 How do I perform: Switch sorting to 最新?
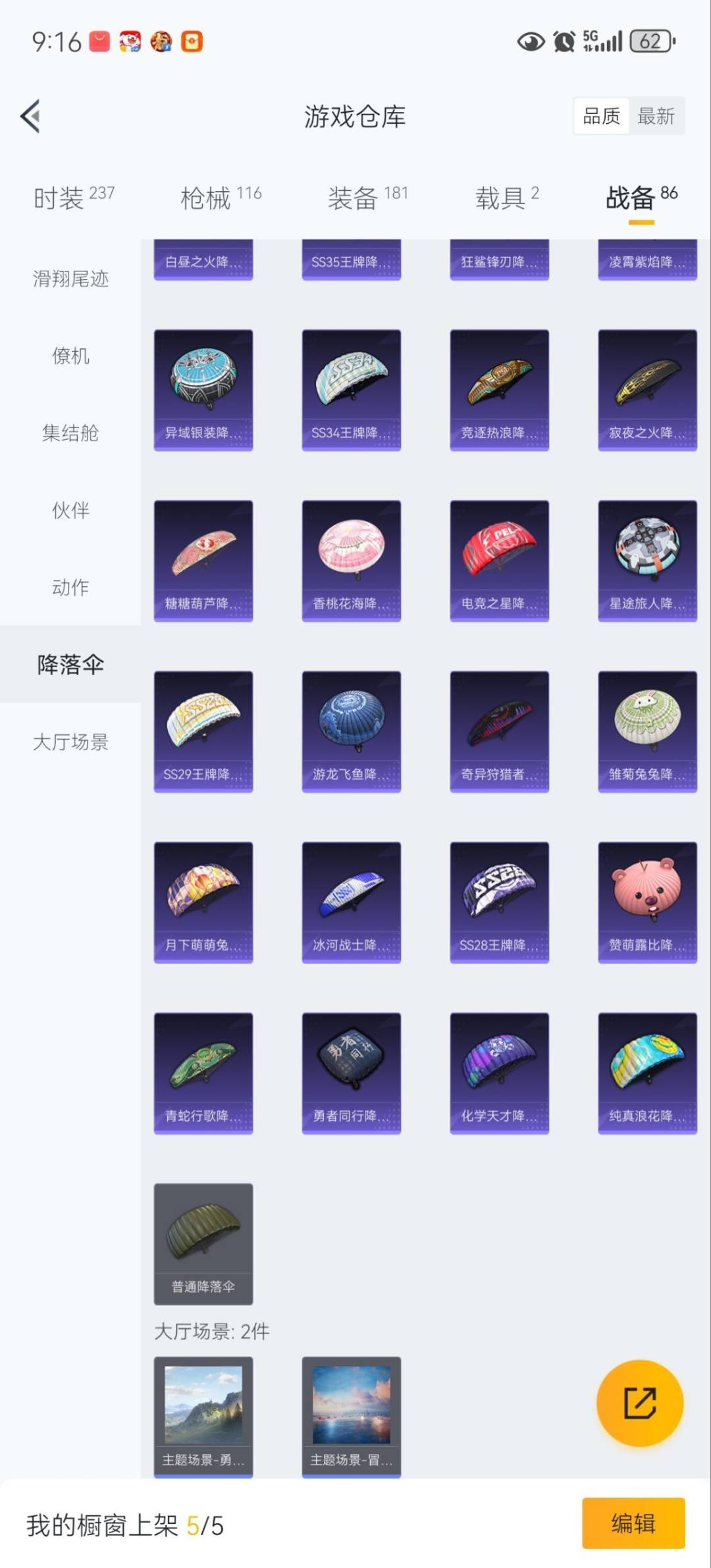(655, 116)
